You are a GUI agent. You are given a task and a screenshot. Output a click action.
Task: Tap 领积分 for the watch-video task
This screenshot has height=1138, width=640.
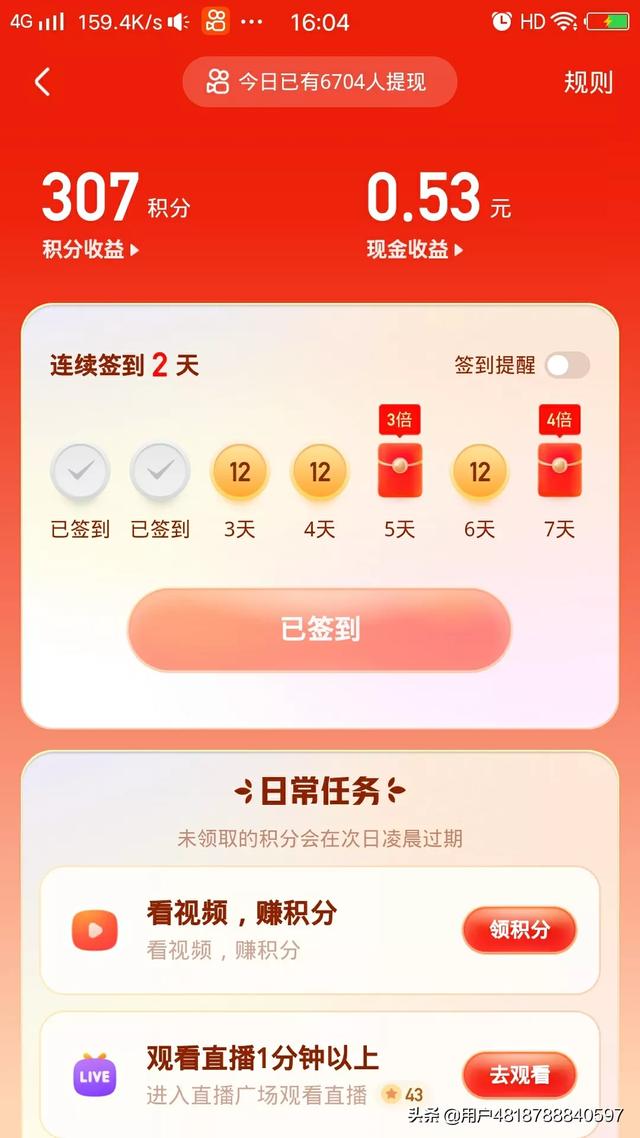pos(519,930)
